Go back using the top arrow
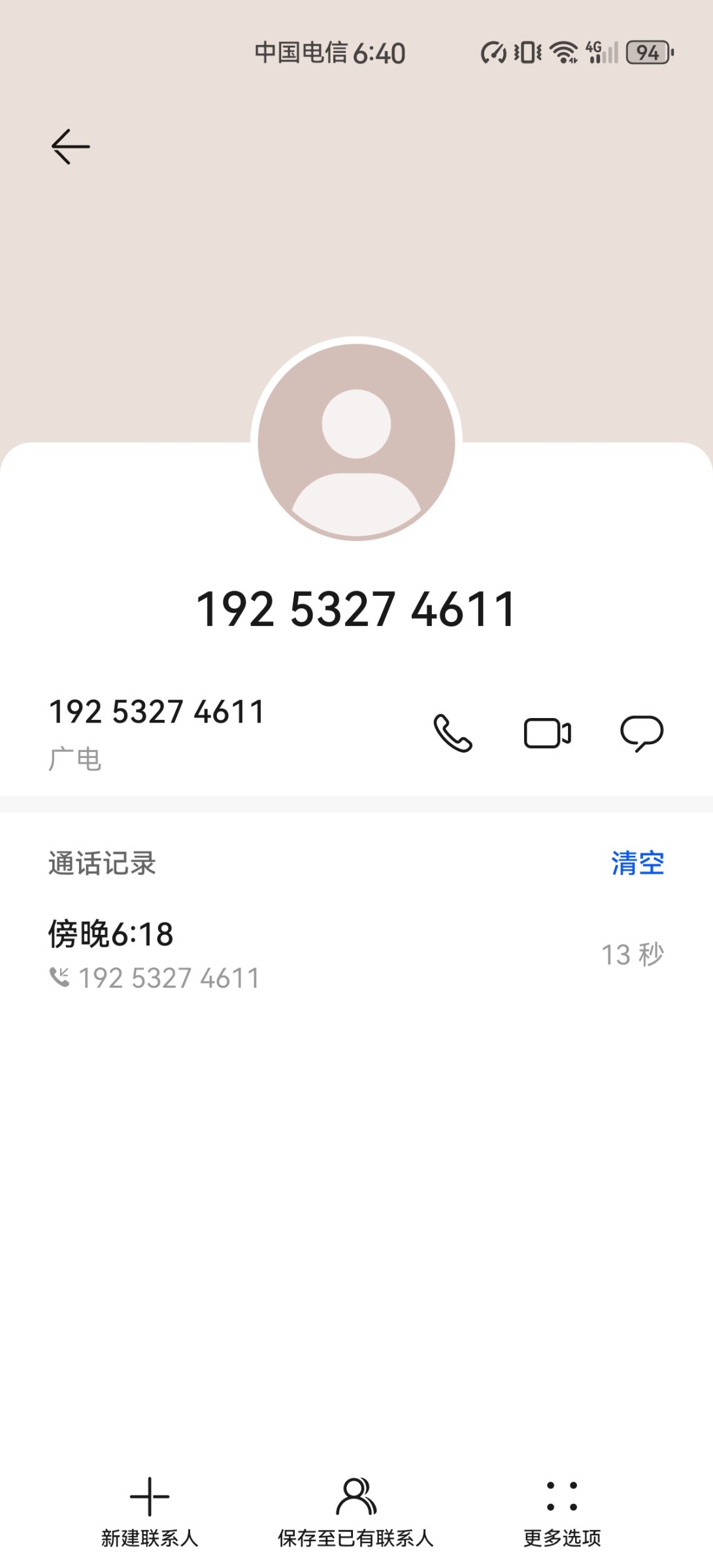 coord(71,146)
